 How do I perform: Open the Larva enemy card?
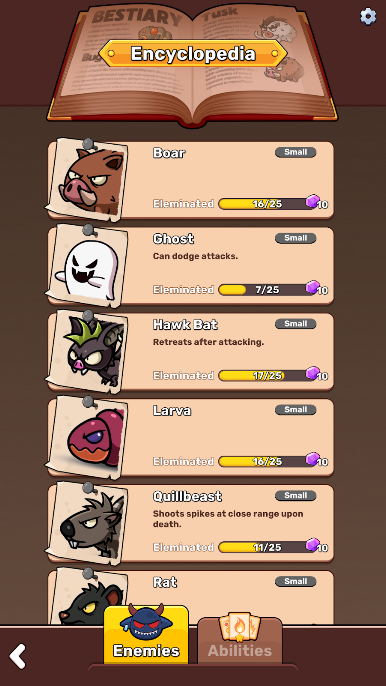(x=190, y=438)
